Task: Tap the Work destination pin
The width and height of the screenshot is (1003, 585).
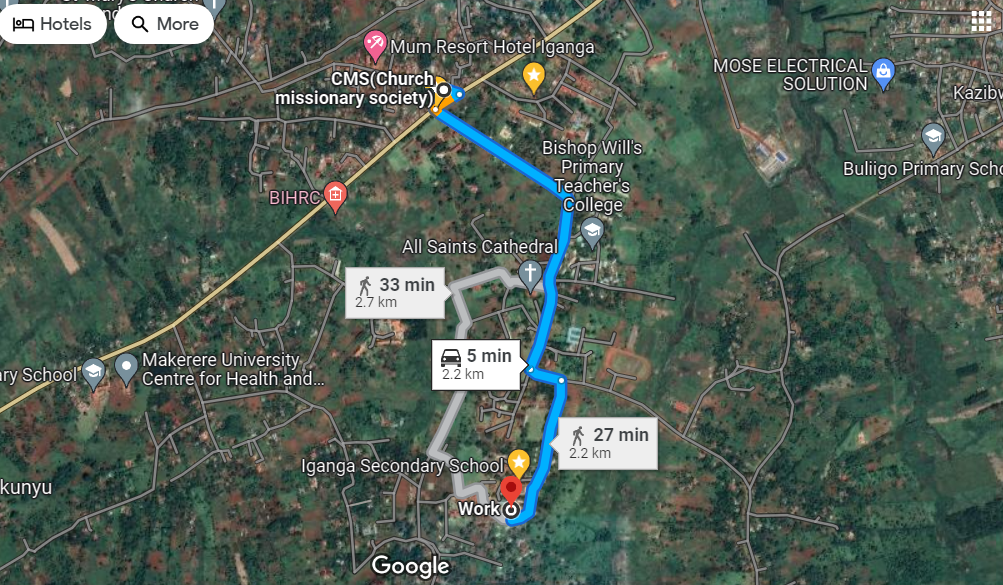Action: tap(511, 491)
